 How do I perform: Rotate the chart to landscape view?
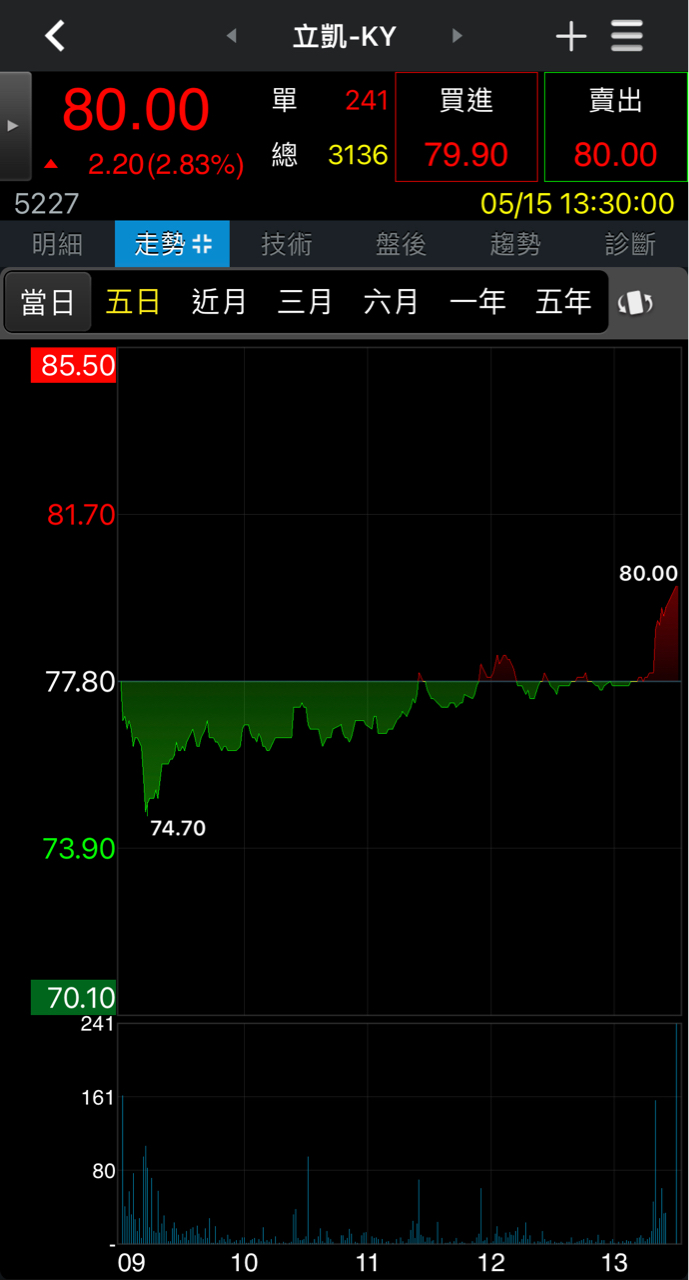[x=636, y=302]
